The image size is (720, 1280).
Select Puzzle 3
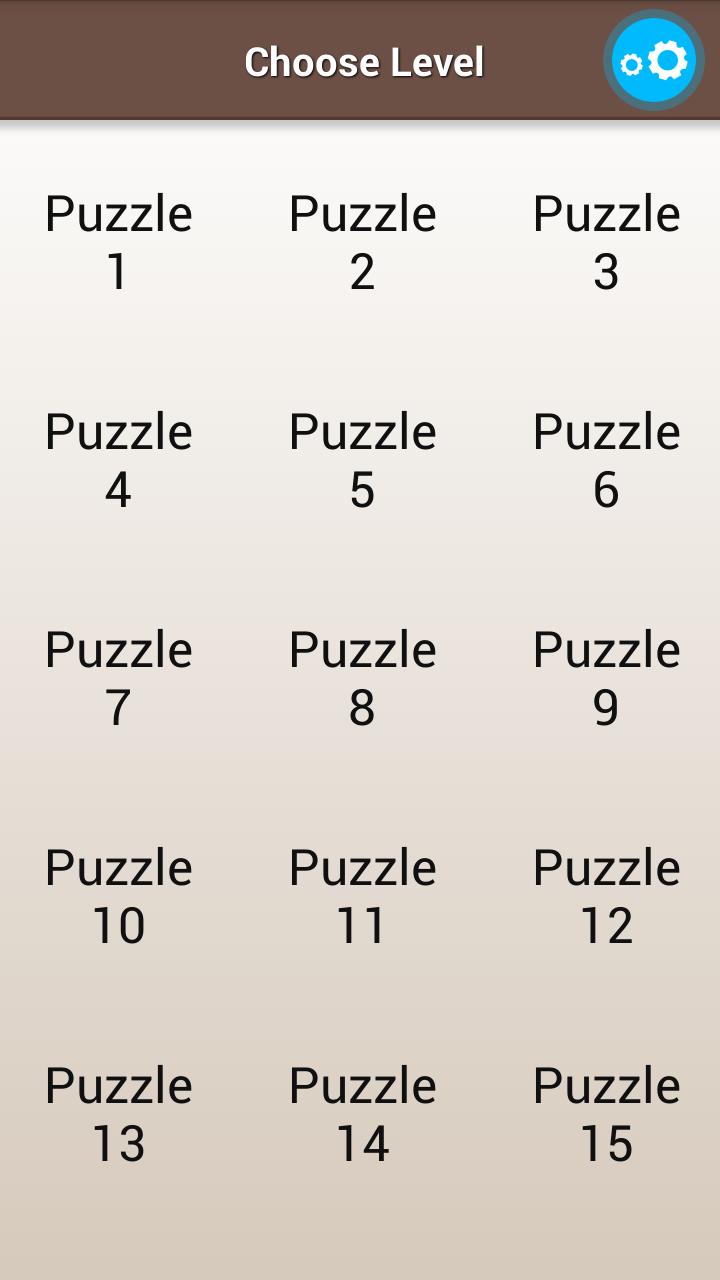pyautogui.click(x=606, y=240)
